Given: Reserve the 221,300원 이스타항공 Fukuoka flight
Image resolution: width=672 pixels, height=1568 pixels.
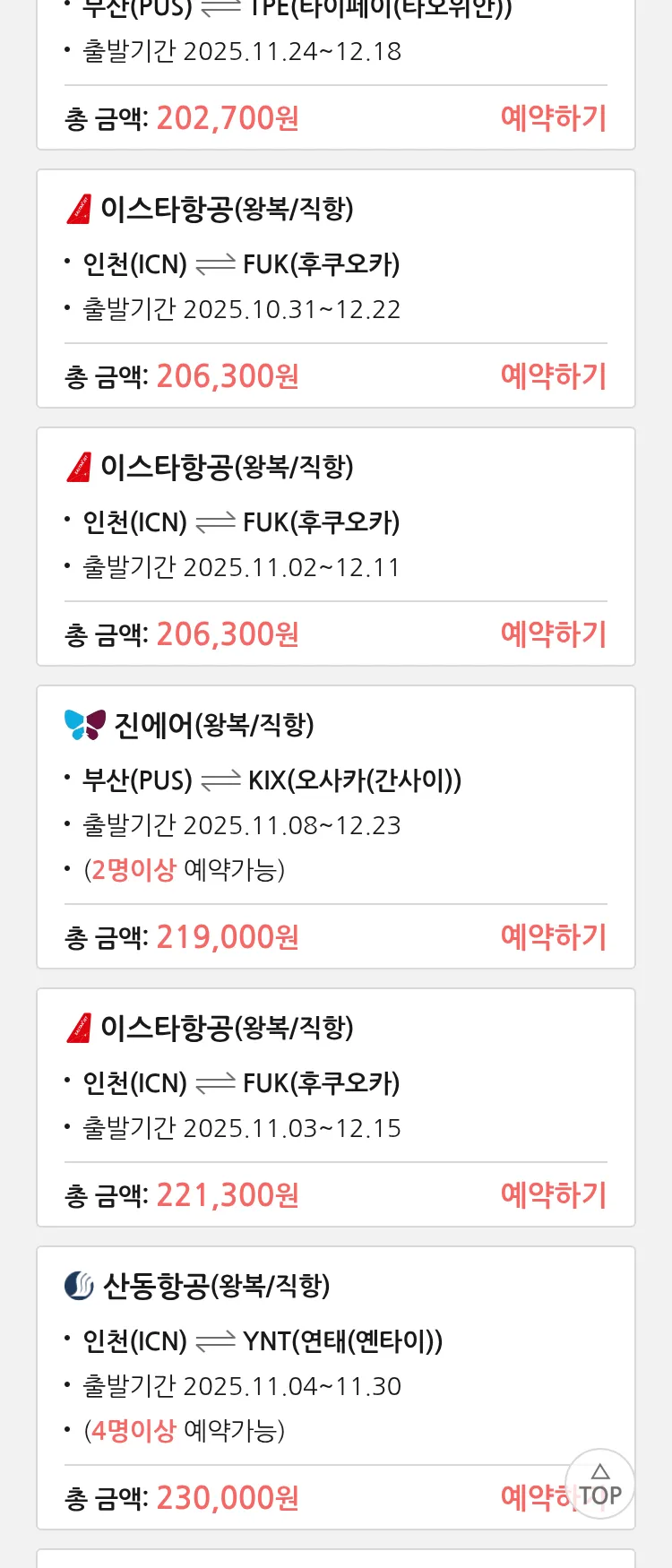Looking at the screenshot, I should tap(553, 1195).
